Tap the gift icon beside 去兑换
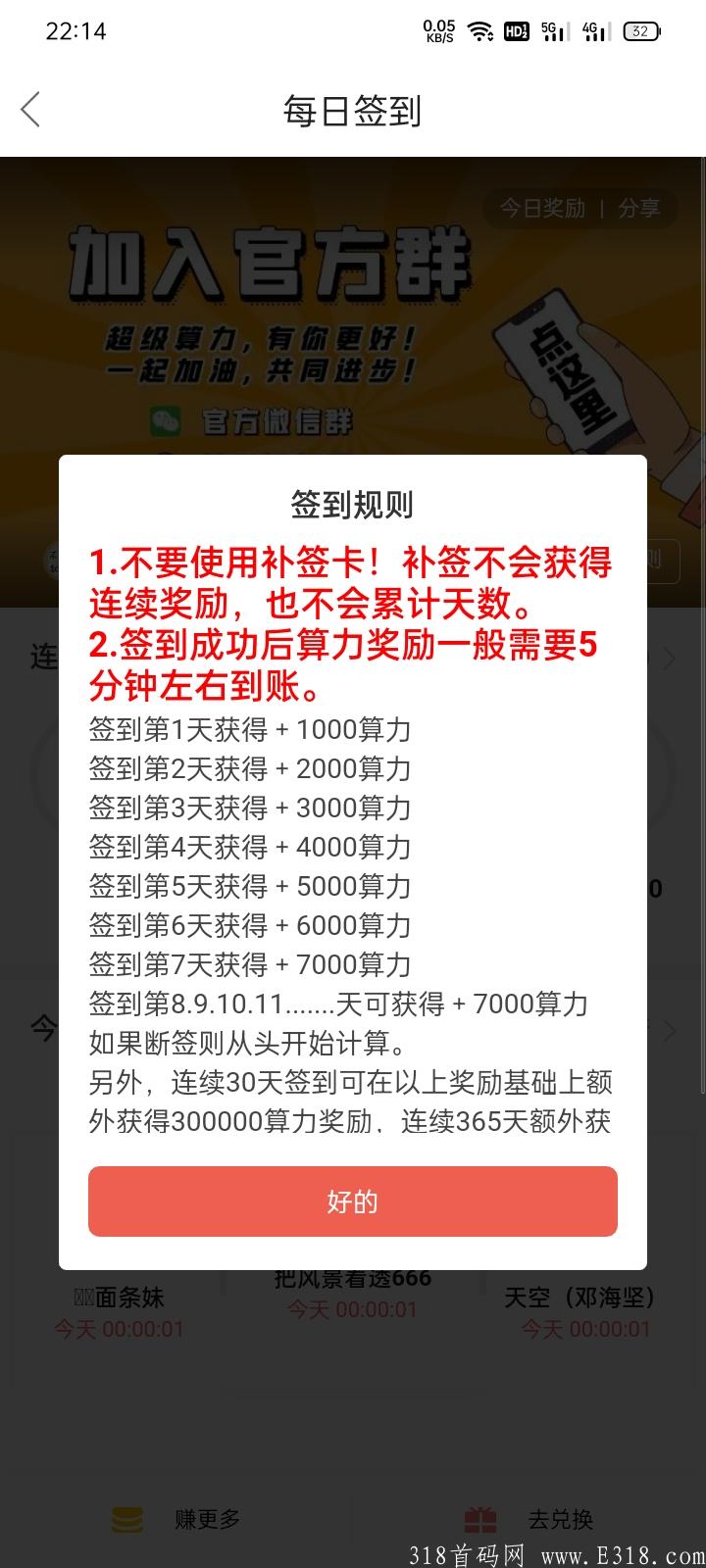 (480, 1517)
